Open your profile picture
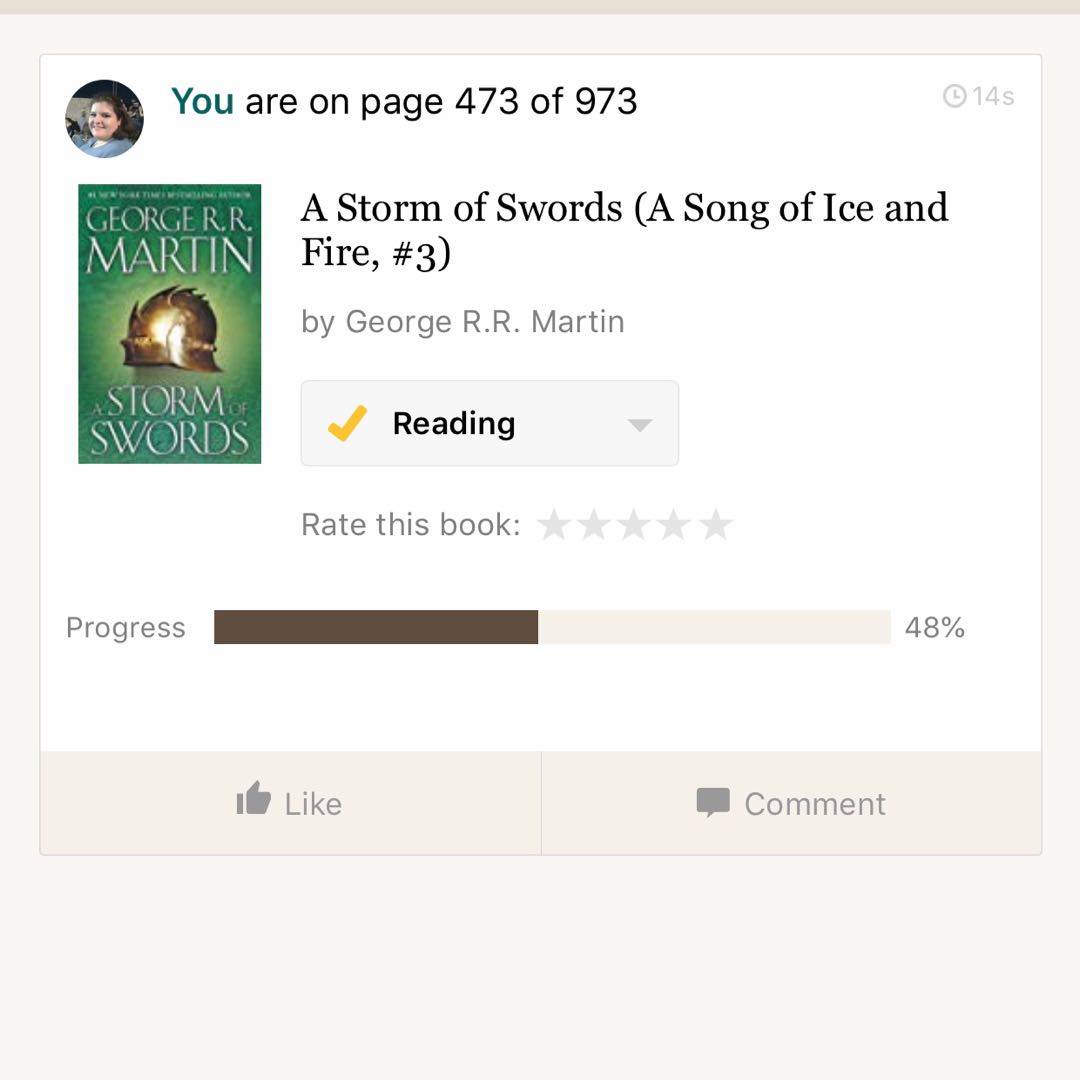This screenshot has width=1080, height=1080. pyautogui.click(x=104, y=119)
